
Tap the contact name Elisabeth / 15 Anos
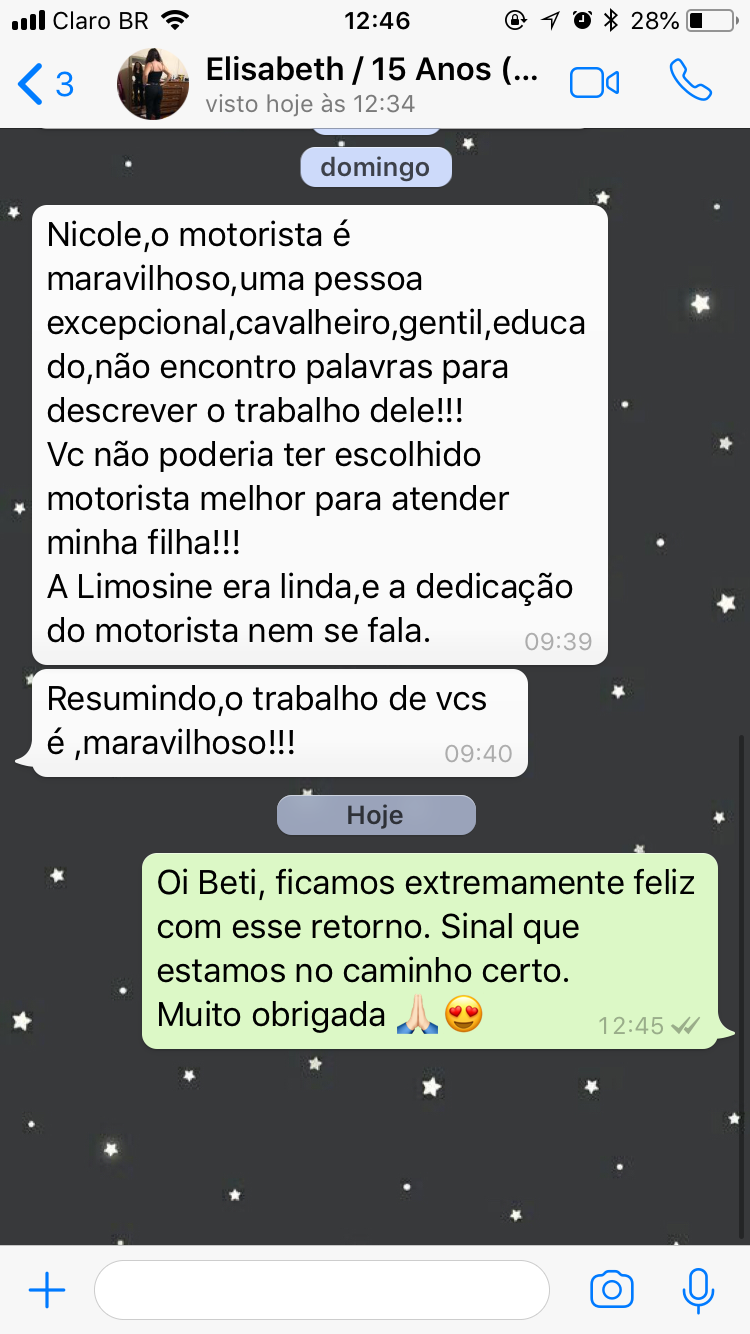[x=372, y=69]
